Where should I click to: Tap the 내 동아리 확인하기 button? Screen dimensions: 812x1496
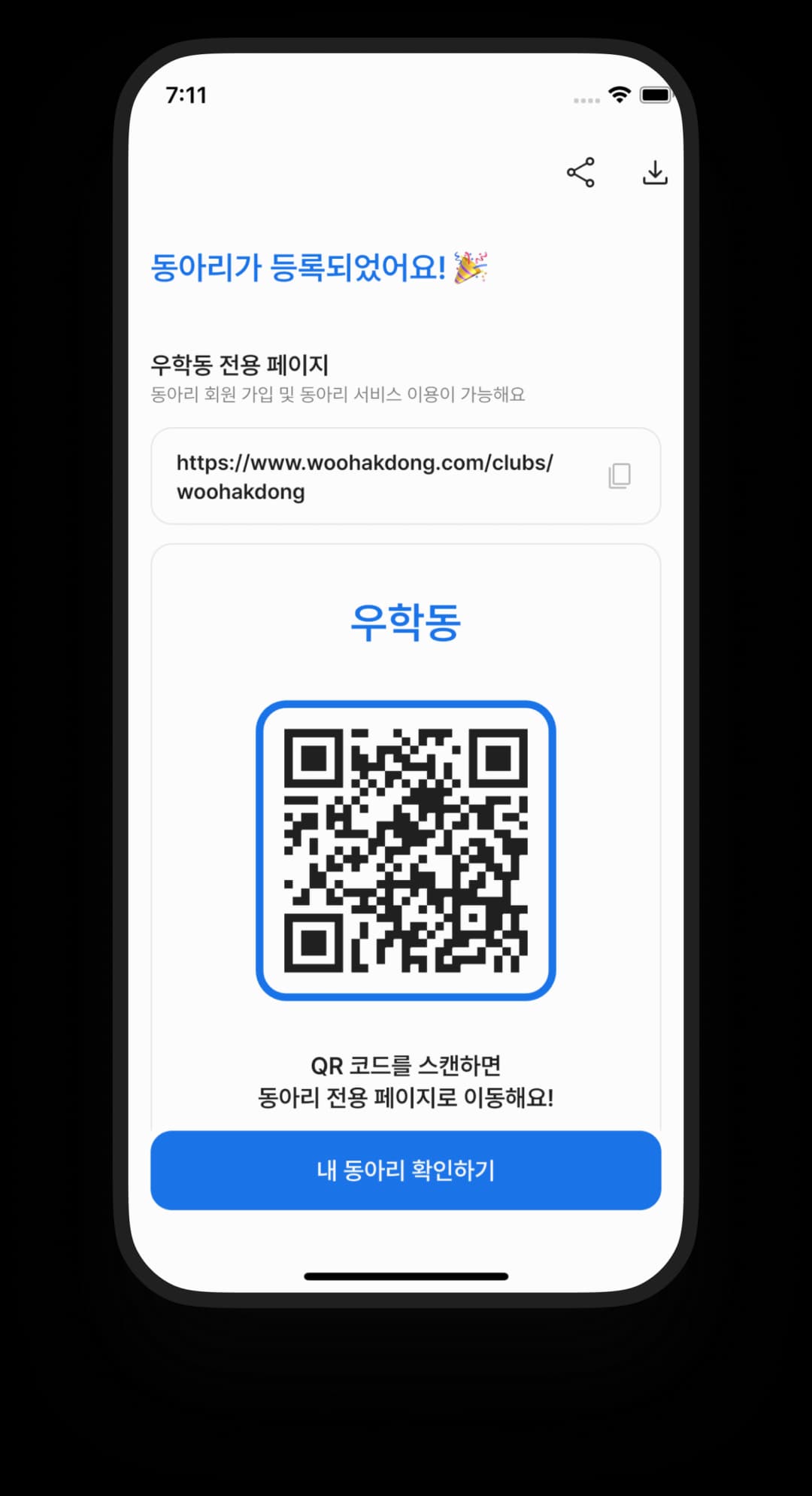pos(406,1170)
